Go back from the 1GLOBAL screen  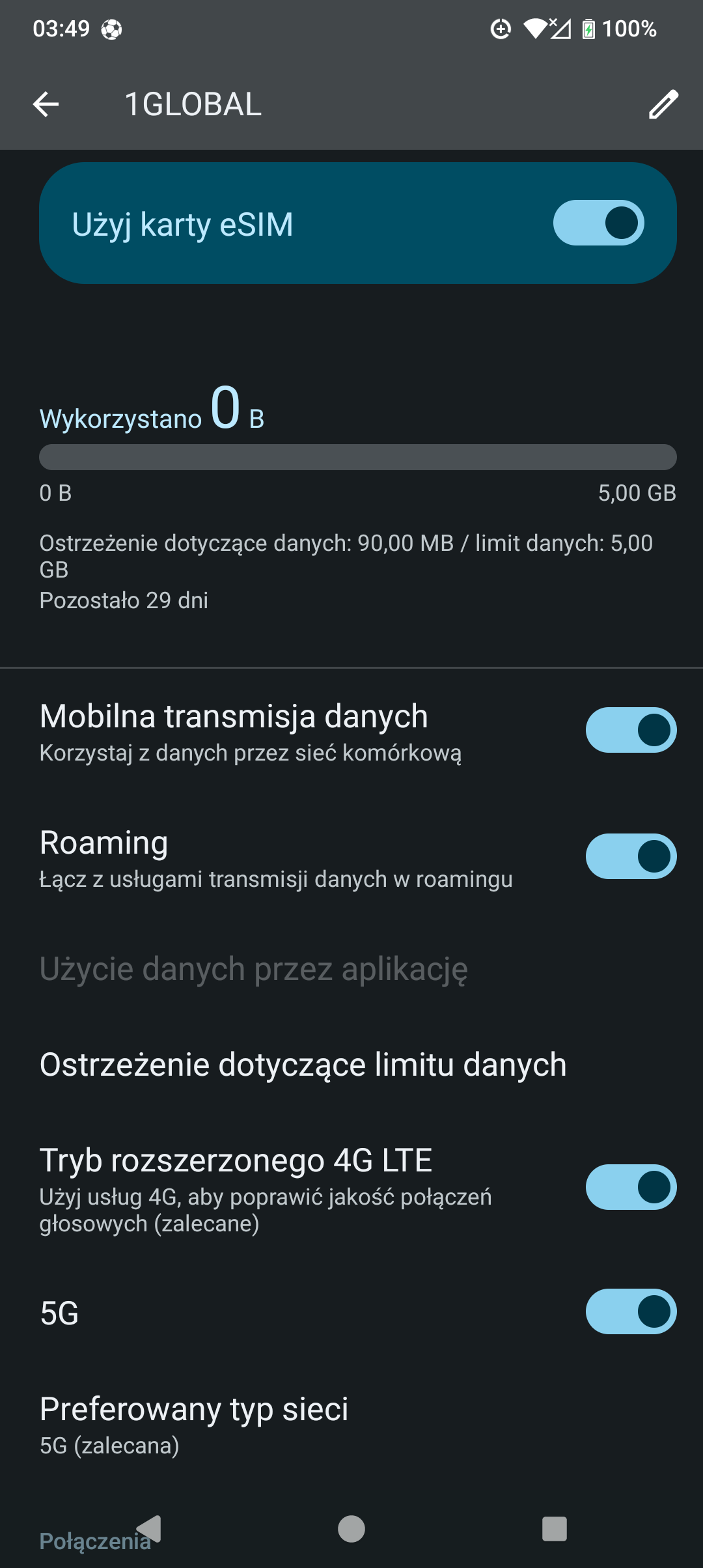(46, 104)
